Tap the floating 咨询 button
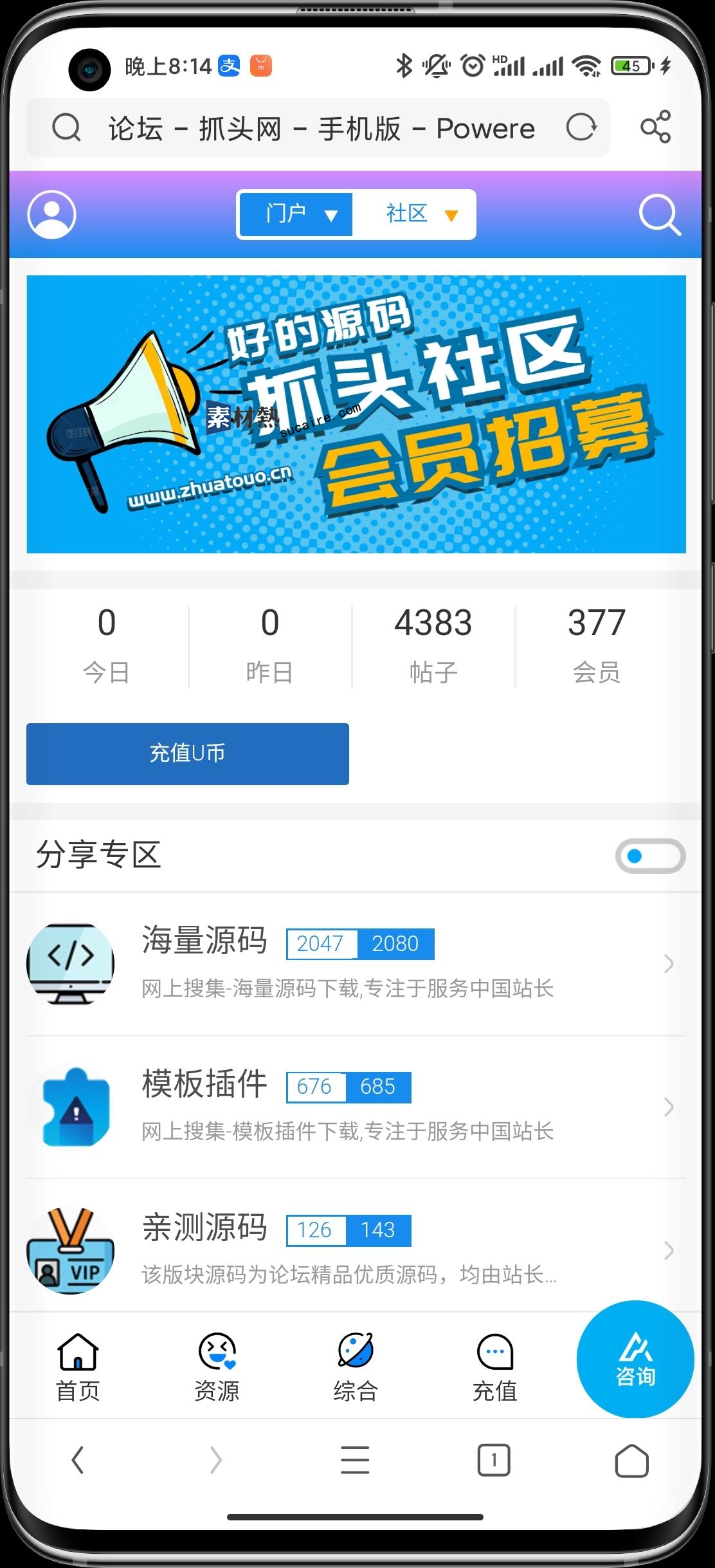The image size is (715, 1568). click(635, 1359)
